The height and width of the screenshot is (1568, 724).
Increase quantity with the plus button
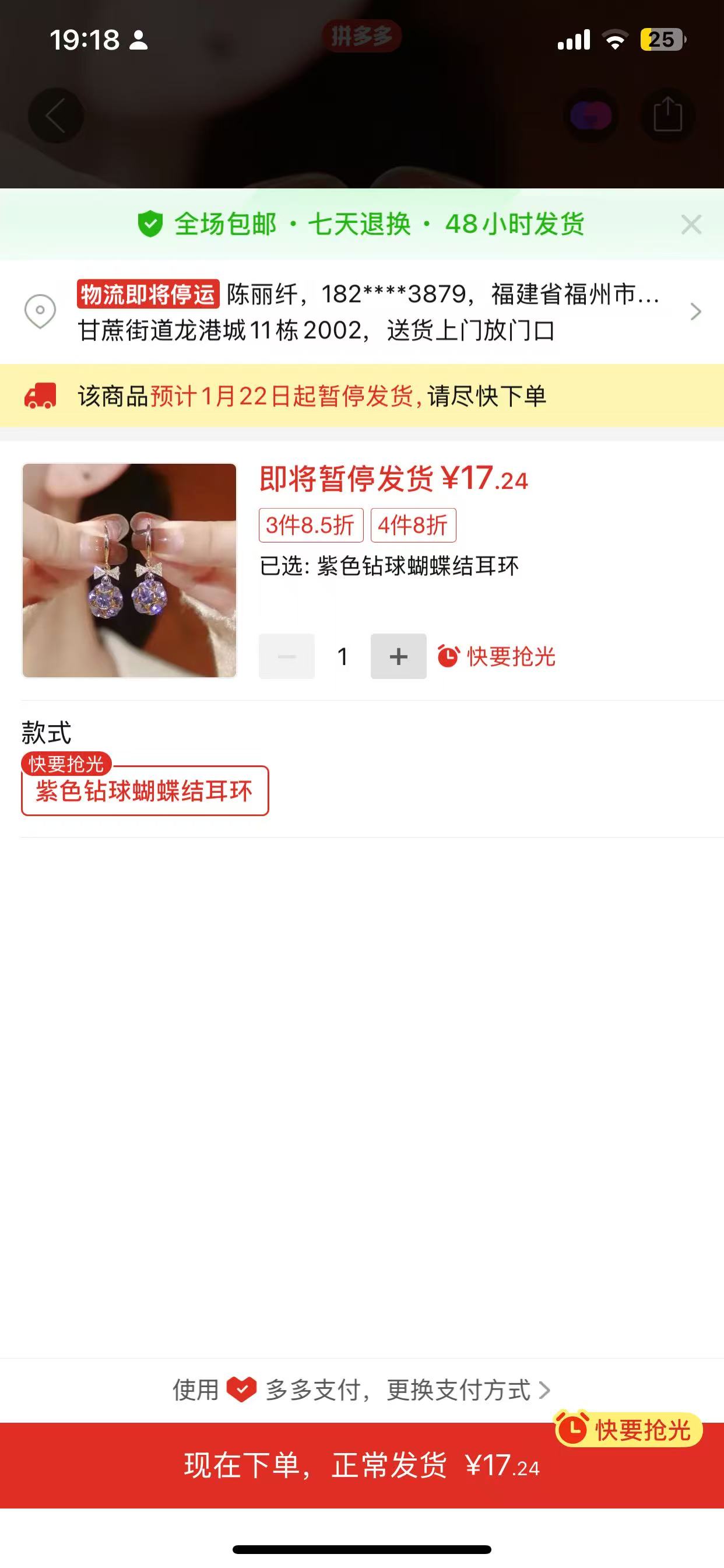(x=399, y=656)
